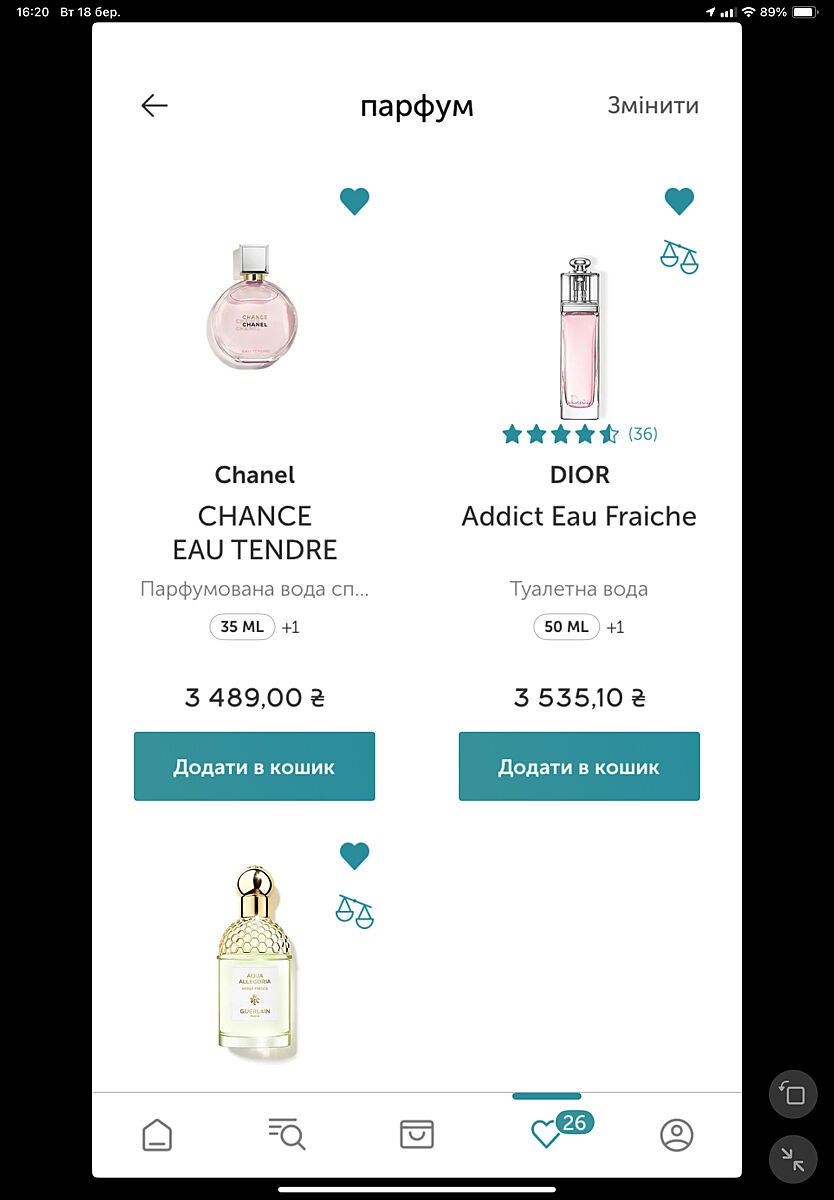834x1200 pixels.
Task: Select 35 ML size for Chanel
Action: click(x=242, y=627)
